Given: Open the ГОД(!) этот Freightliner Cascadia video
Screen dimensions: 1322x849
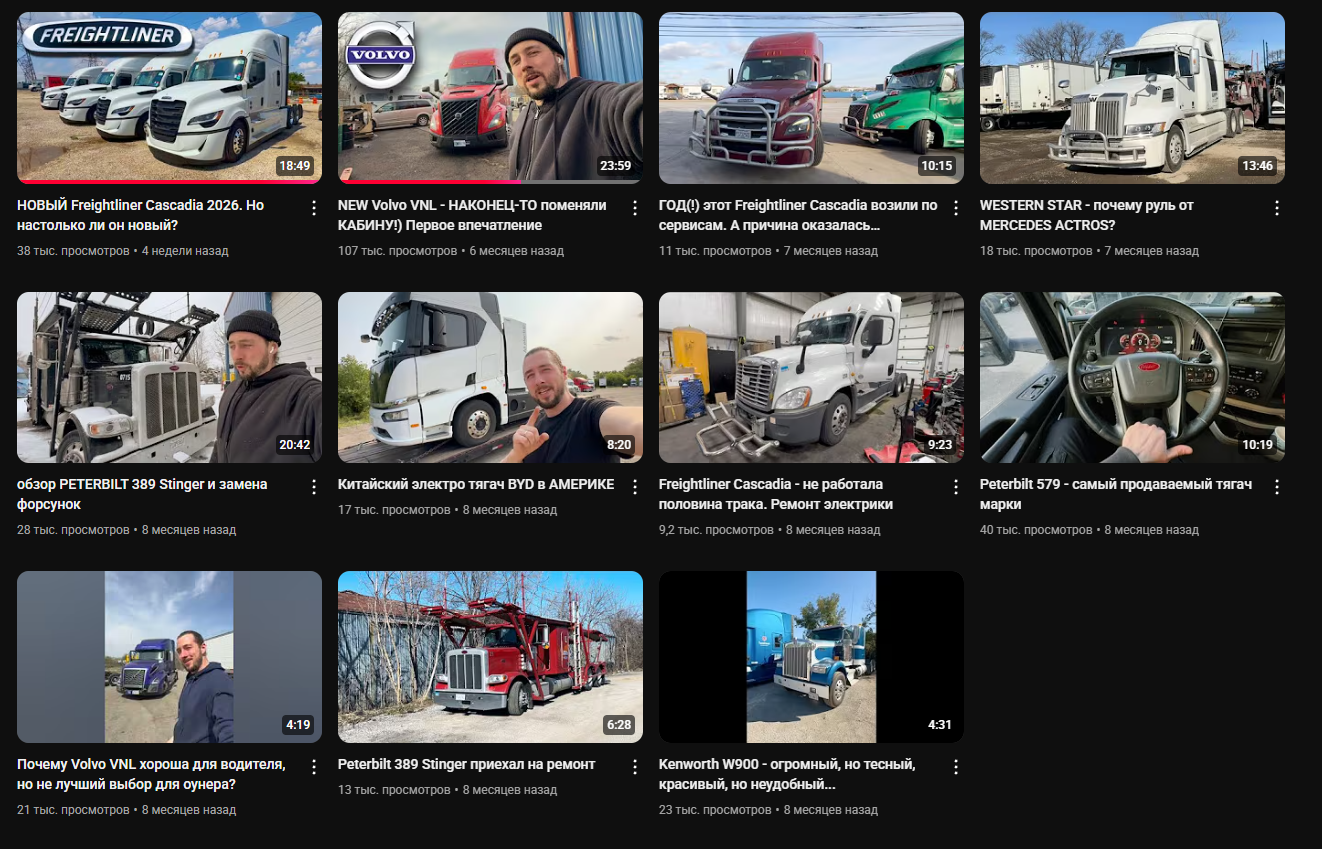Looking at the screenshot, I should click(811, 98).
